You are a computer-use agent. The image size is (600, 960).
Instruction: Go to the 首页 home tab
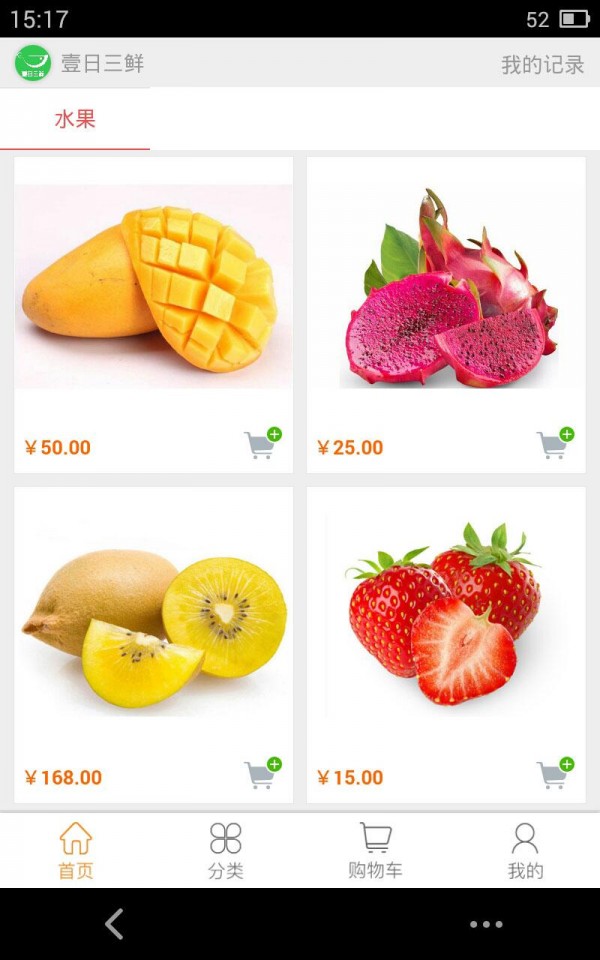click(x=75, y=851)
